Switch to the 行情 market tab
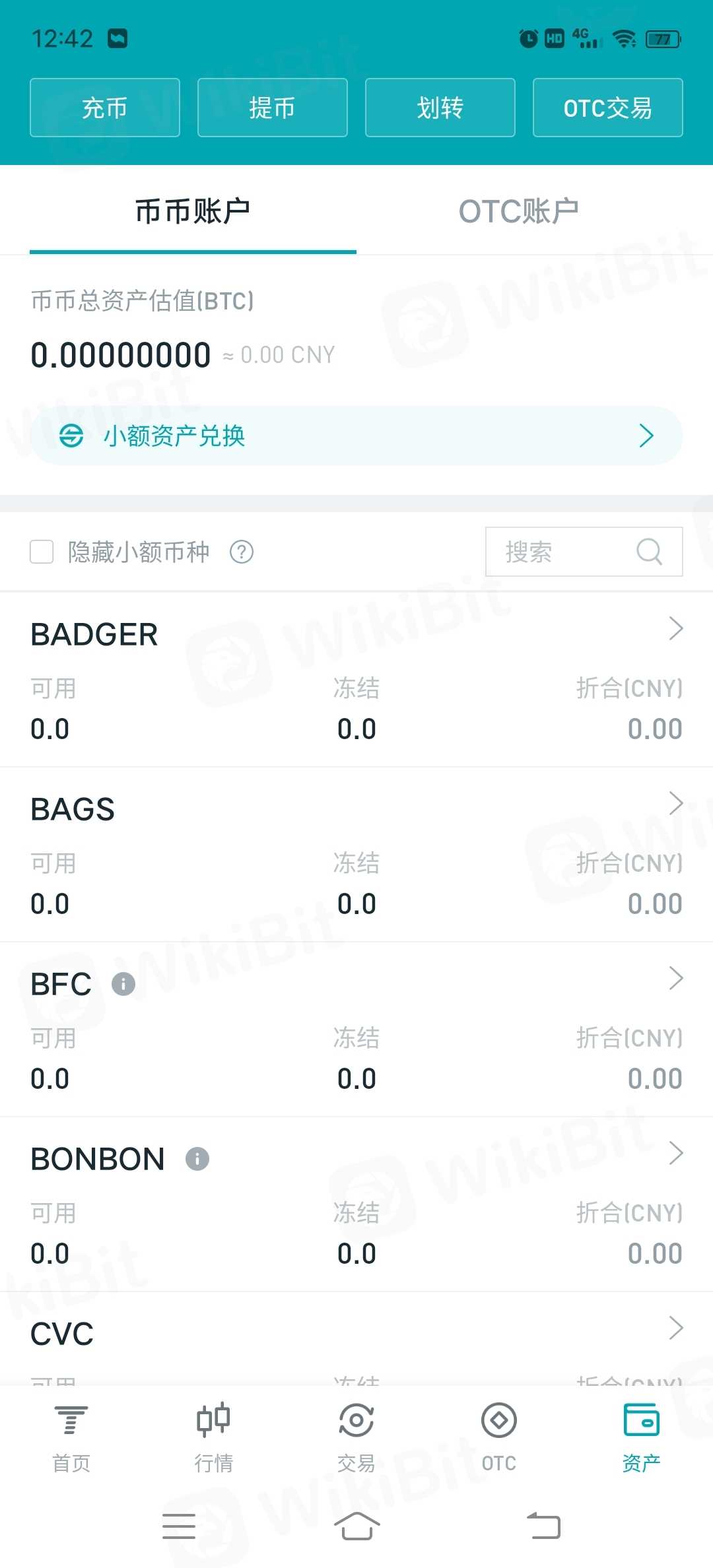 point(214,1437)
